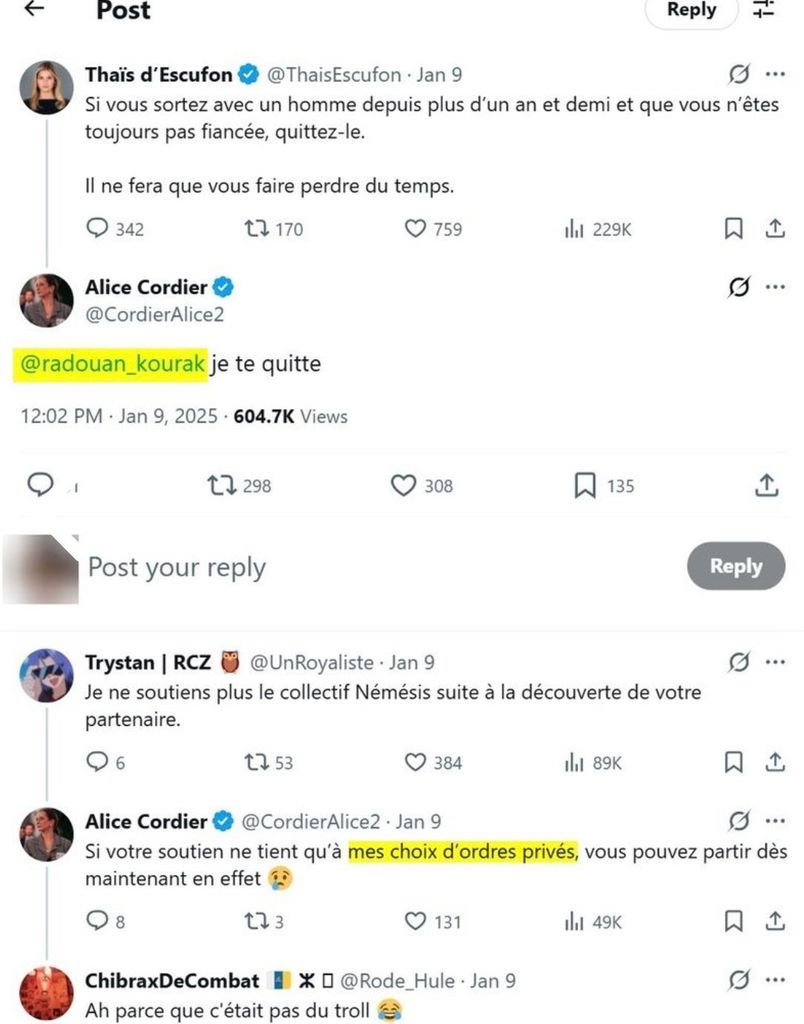Open more options on ChibraxDeCombat's reply
The image size is (804, 1024).
point(775,980)
